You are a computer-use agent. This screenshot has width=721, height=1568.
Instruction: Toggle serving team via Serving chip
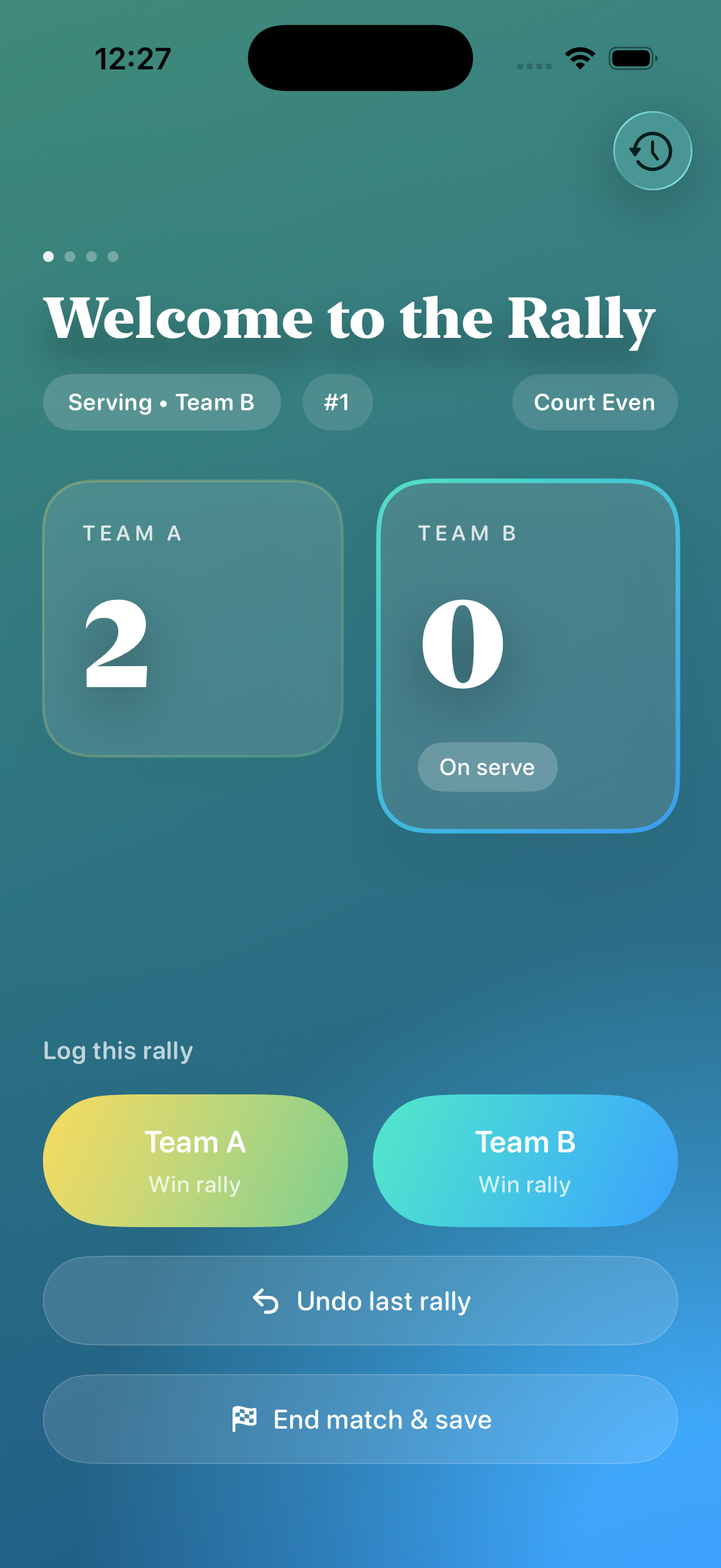coord(161,402)
